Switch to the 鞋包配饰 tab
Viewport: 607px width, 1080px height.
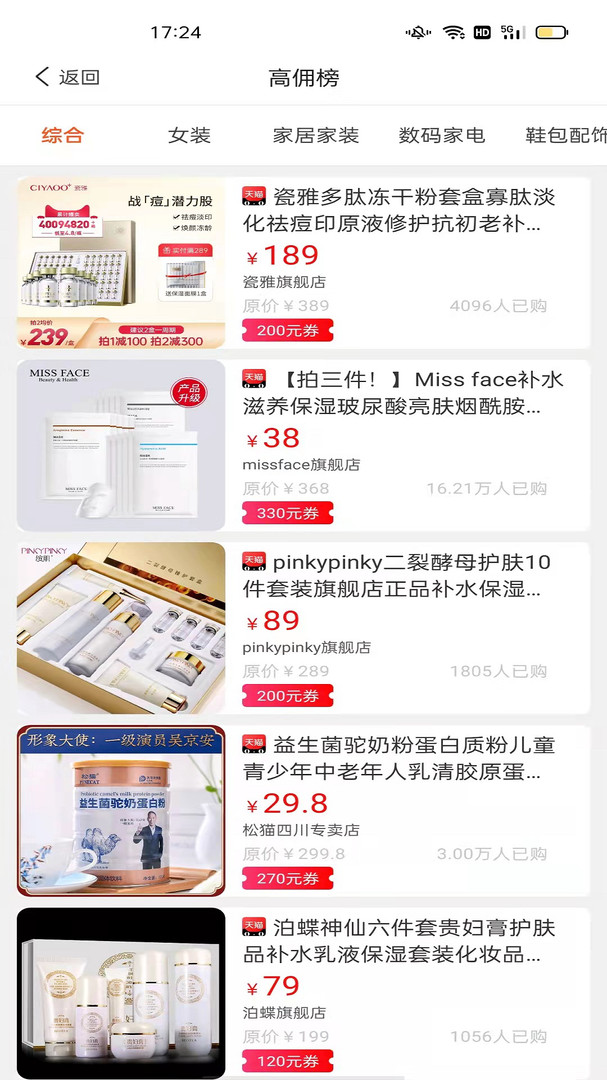click(566, 135)
